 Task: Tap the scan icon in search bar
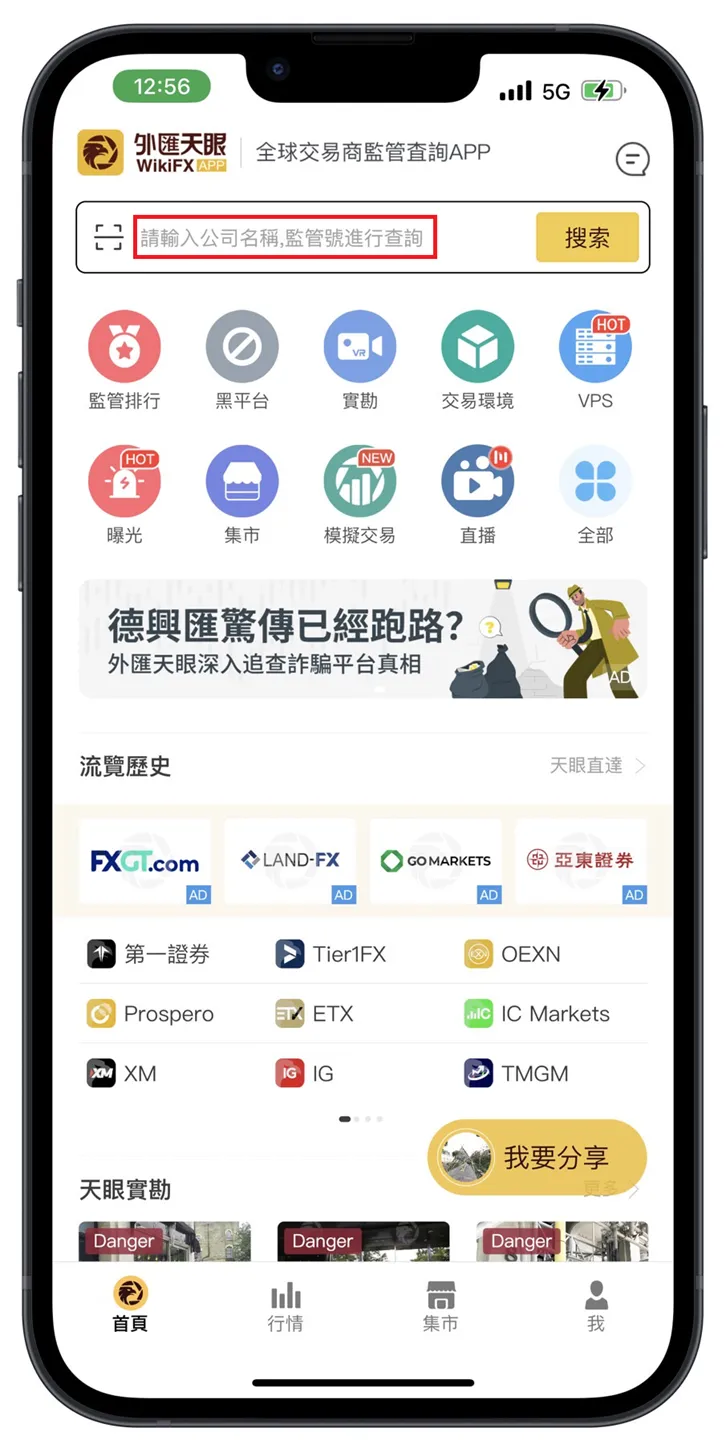click(108, 237)
